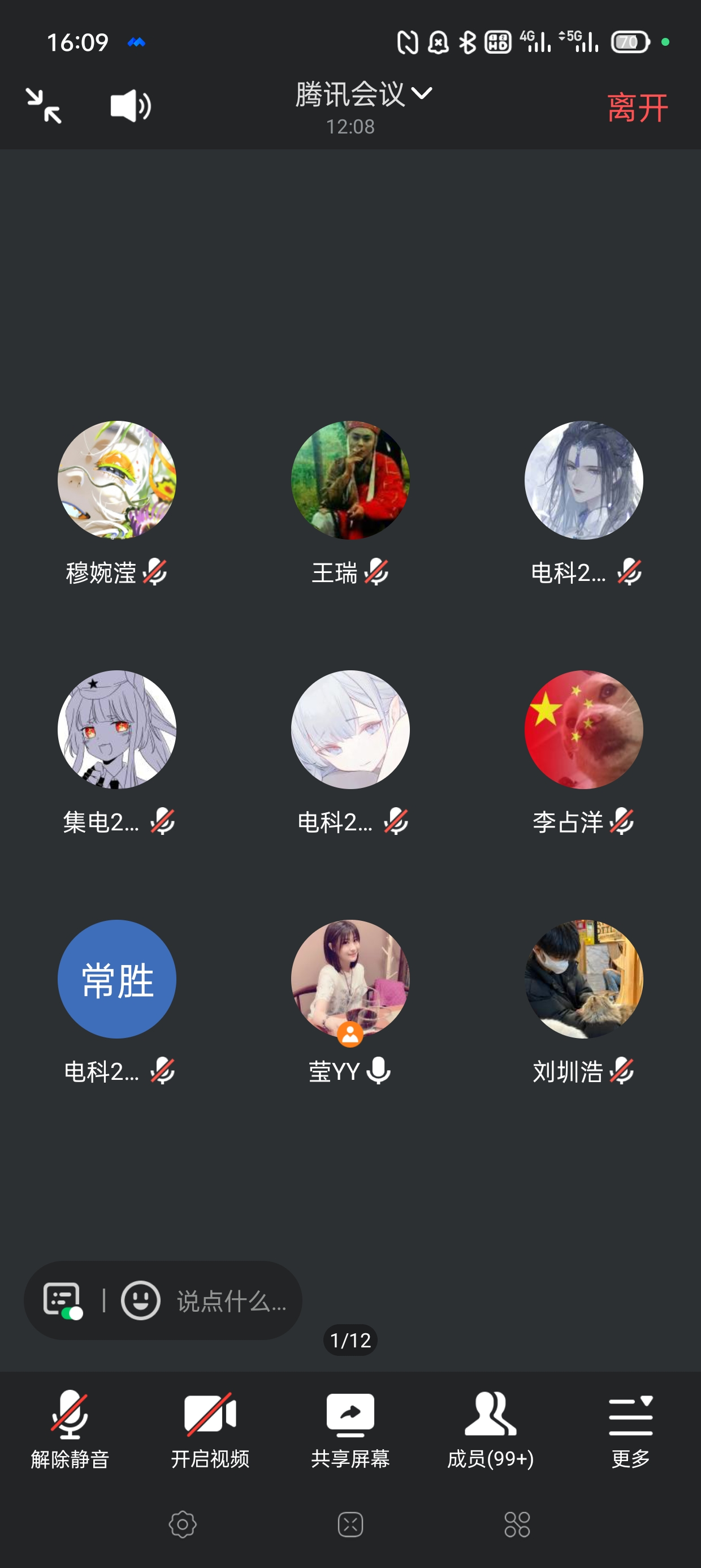This screenshot has width=701, height=1568.
Task: Minimize the meeting window
Action: (x=44, y=106)
